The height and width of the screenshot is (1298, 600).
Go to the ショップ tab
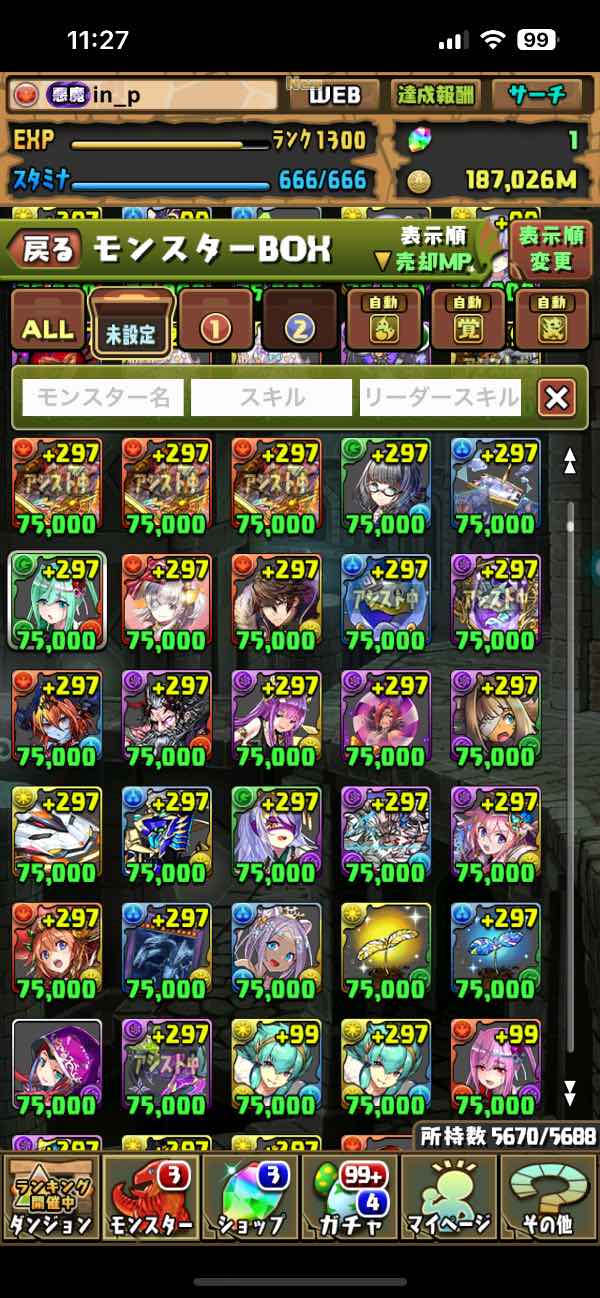250,1195
